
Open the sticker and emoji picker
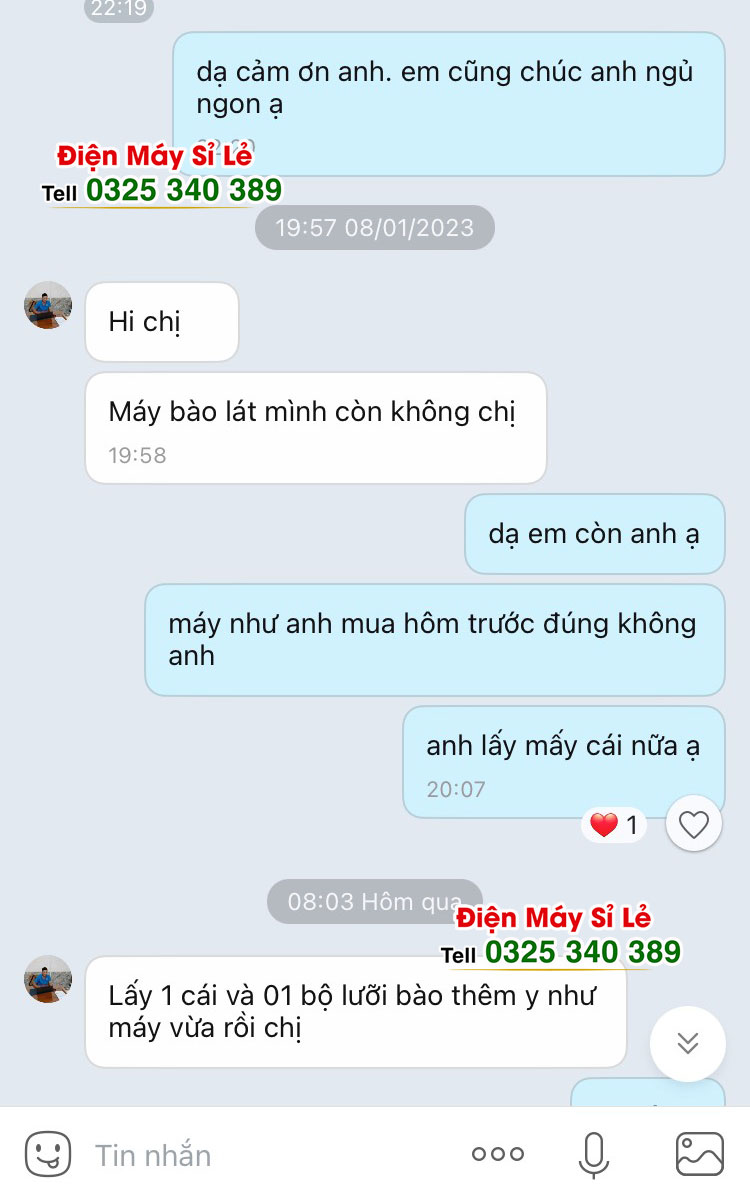pos(47,1154)
